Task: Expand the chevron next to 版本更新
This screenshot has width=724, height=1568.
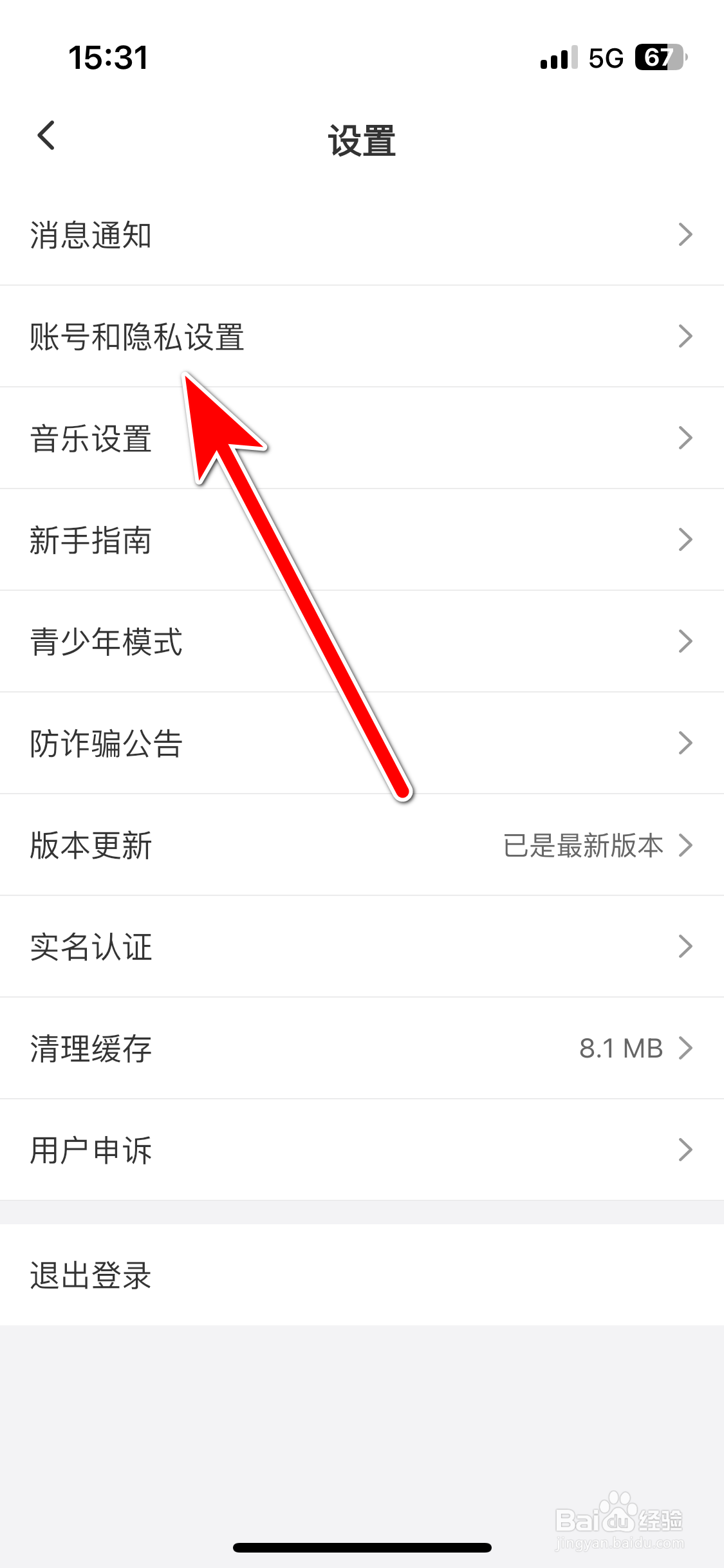Action: [x=685, y=845]
